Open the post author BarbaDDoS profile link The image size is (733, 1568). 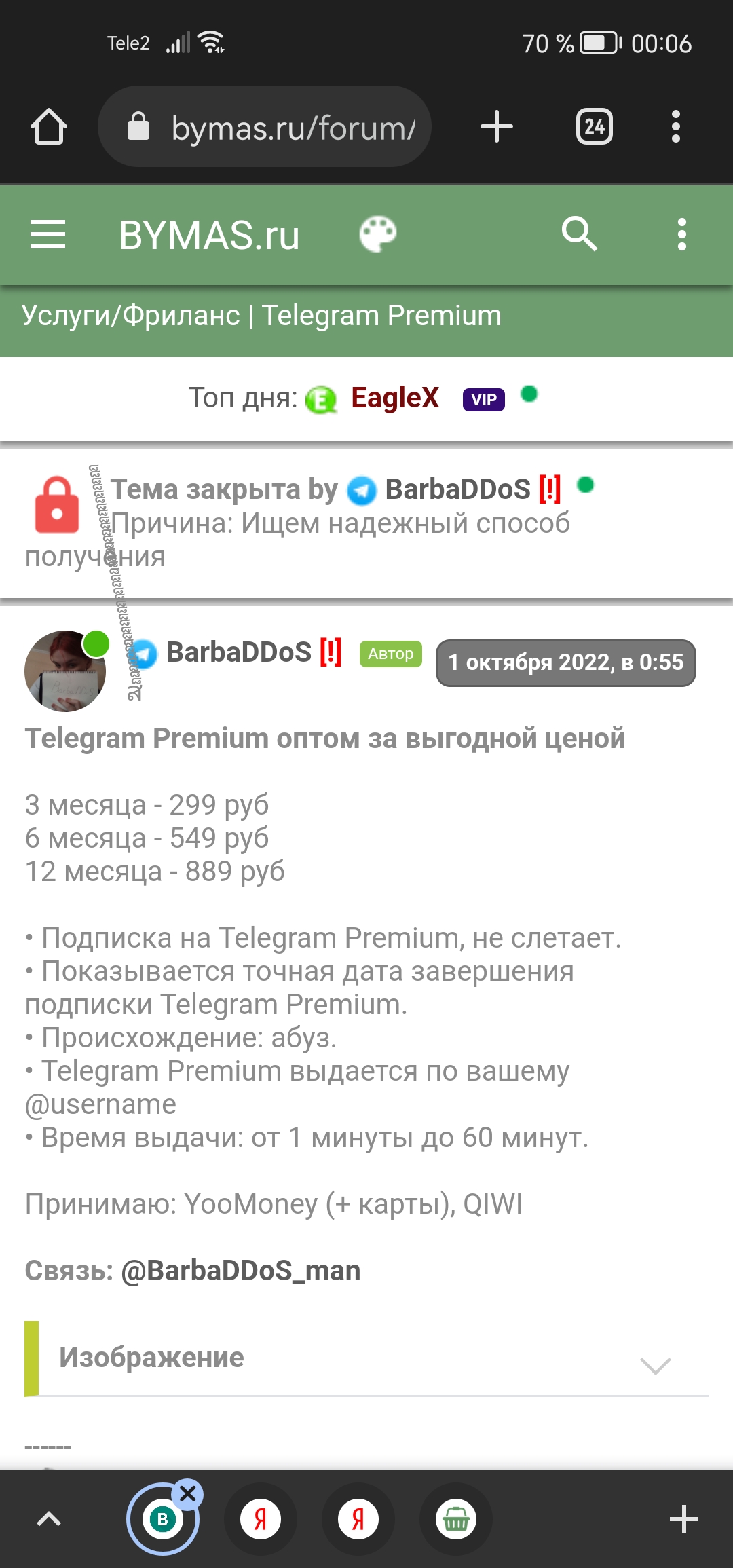pos(238,652)
